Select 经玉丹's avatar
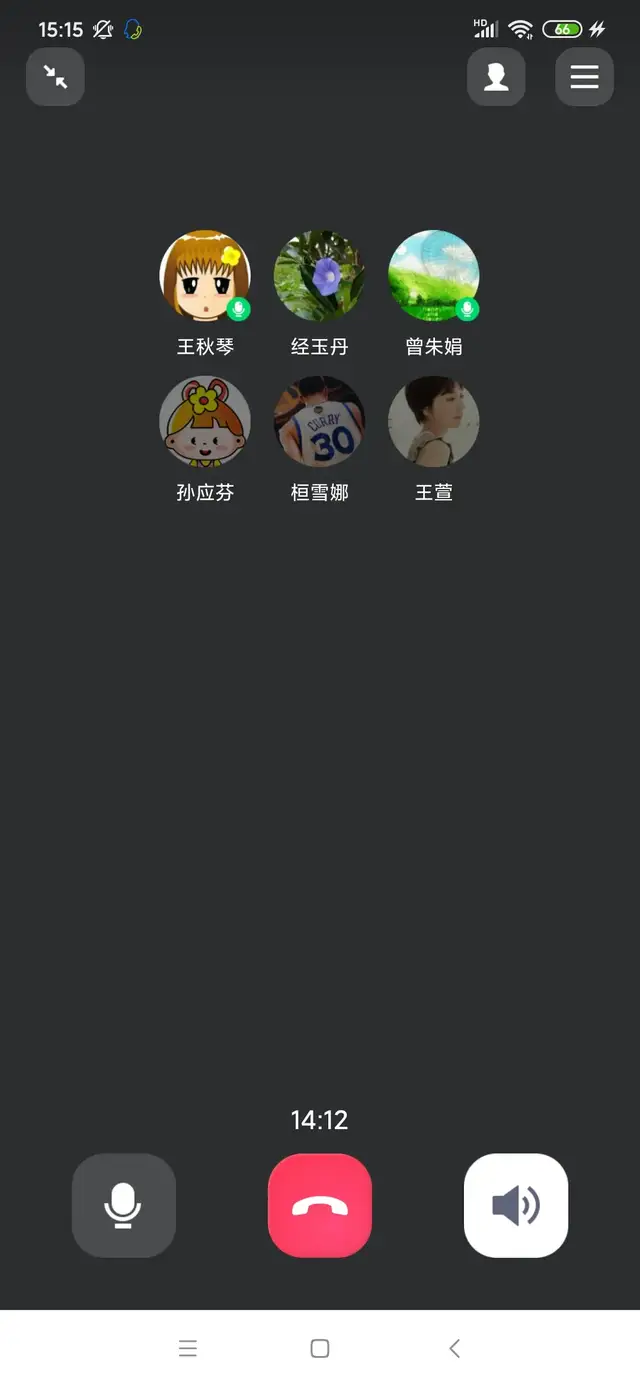The image size is (640, 1387). [x=319, y=277]
